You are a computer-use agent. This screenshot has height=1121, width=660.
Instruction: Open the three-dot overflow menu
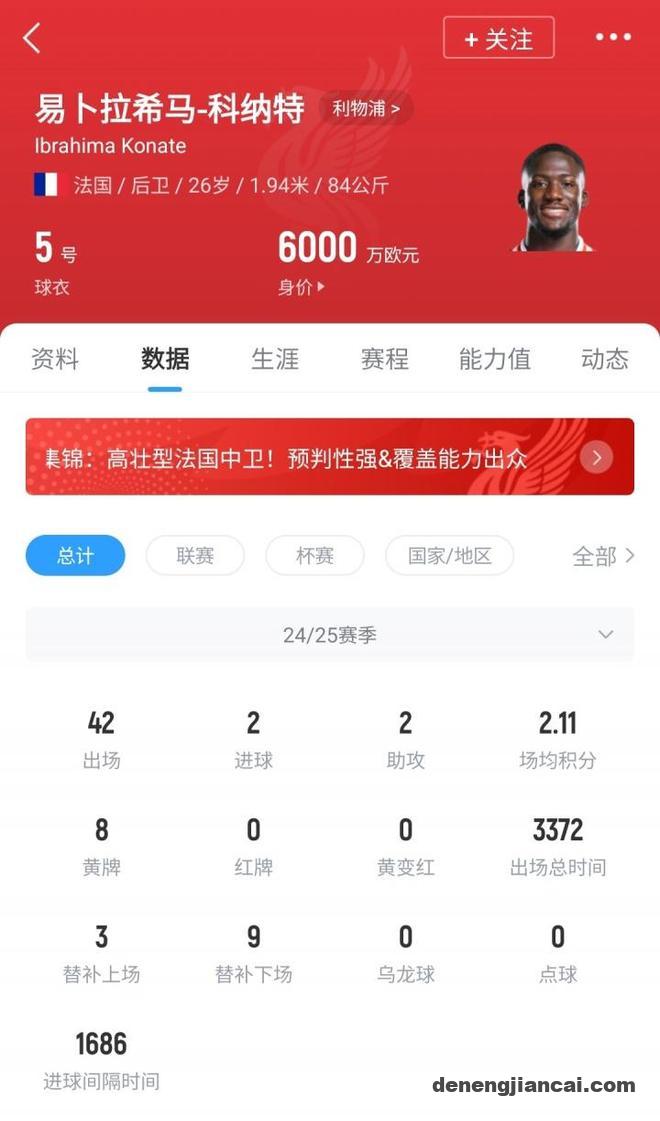[x=612, y=38]
